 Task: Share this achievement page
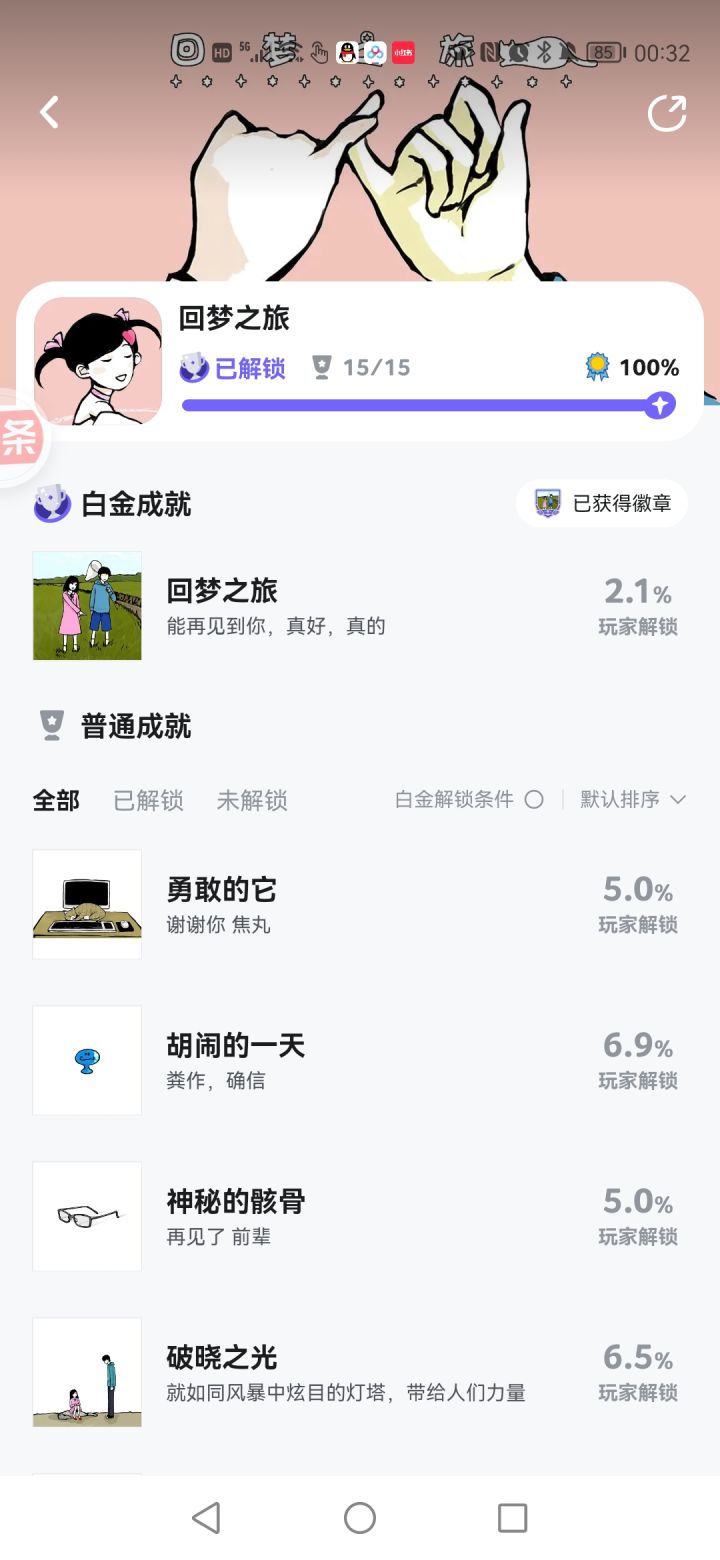point(667,113)
